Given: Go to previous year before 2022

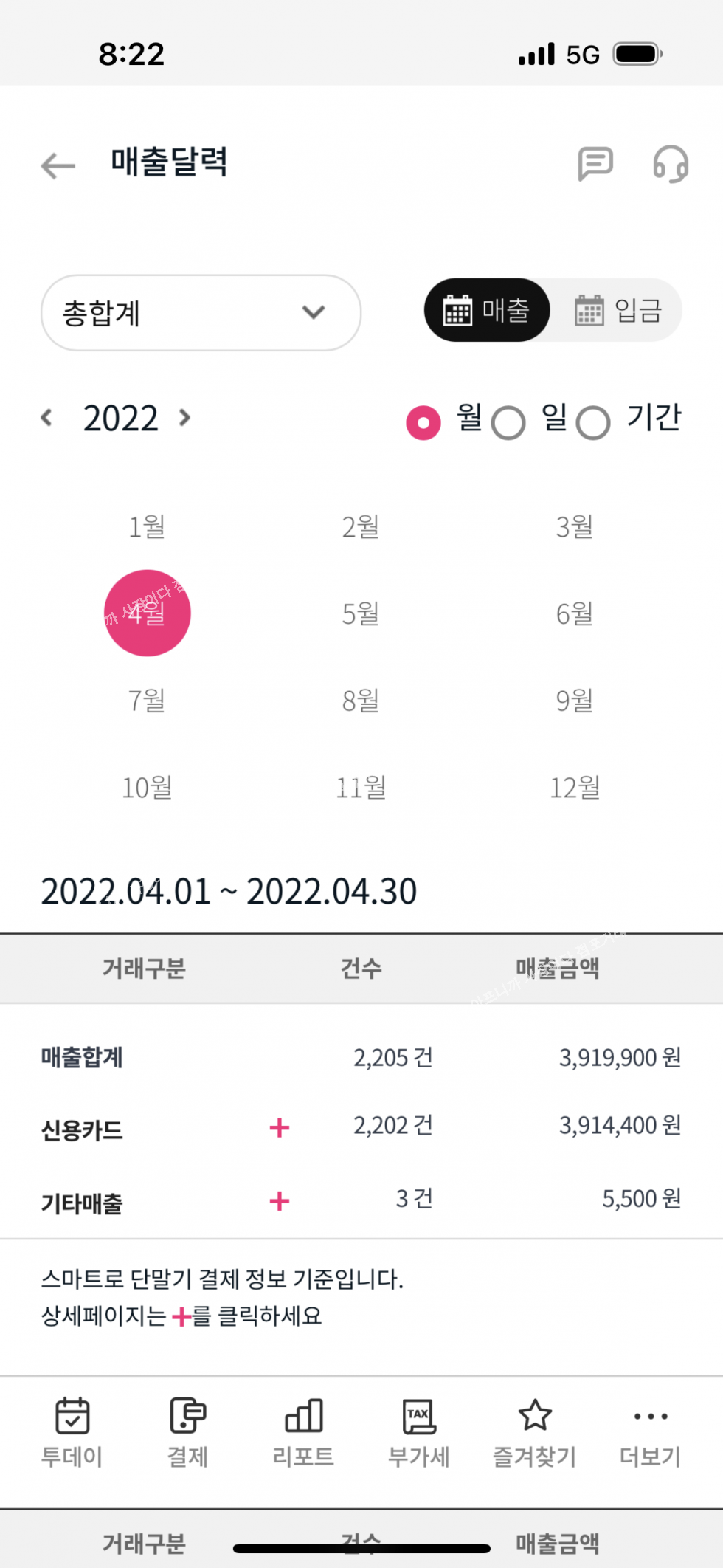Looking at the screenshot, I should click(46, 418).
